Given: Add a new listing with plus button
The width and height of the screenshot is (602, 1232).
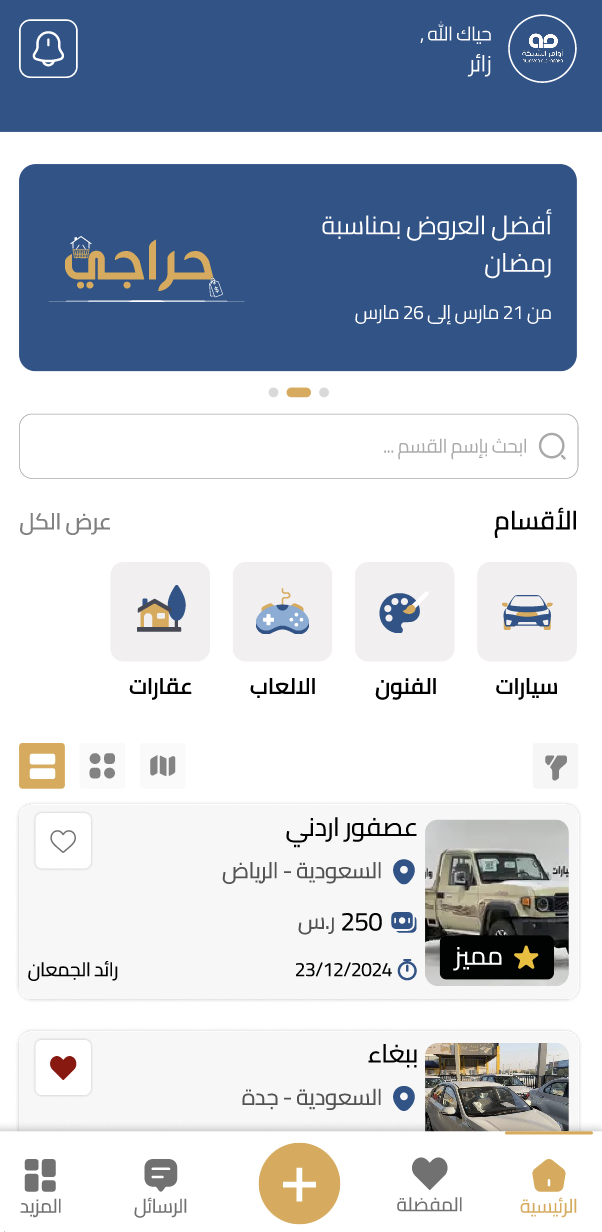Looking at the screenshot, I should point(299,1185).
